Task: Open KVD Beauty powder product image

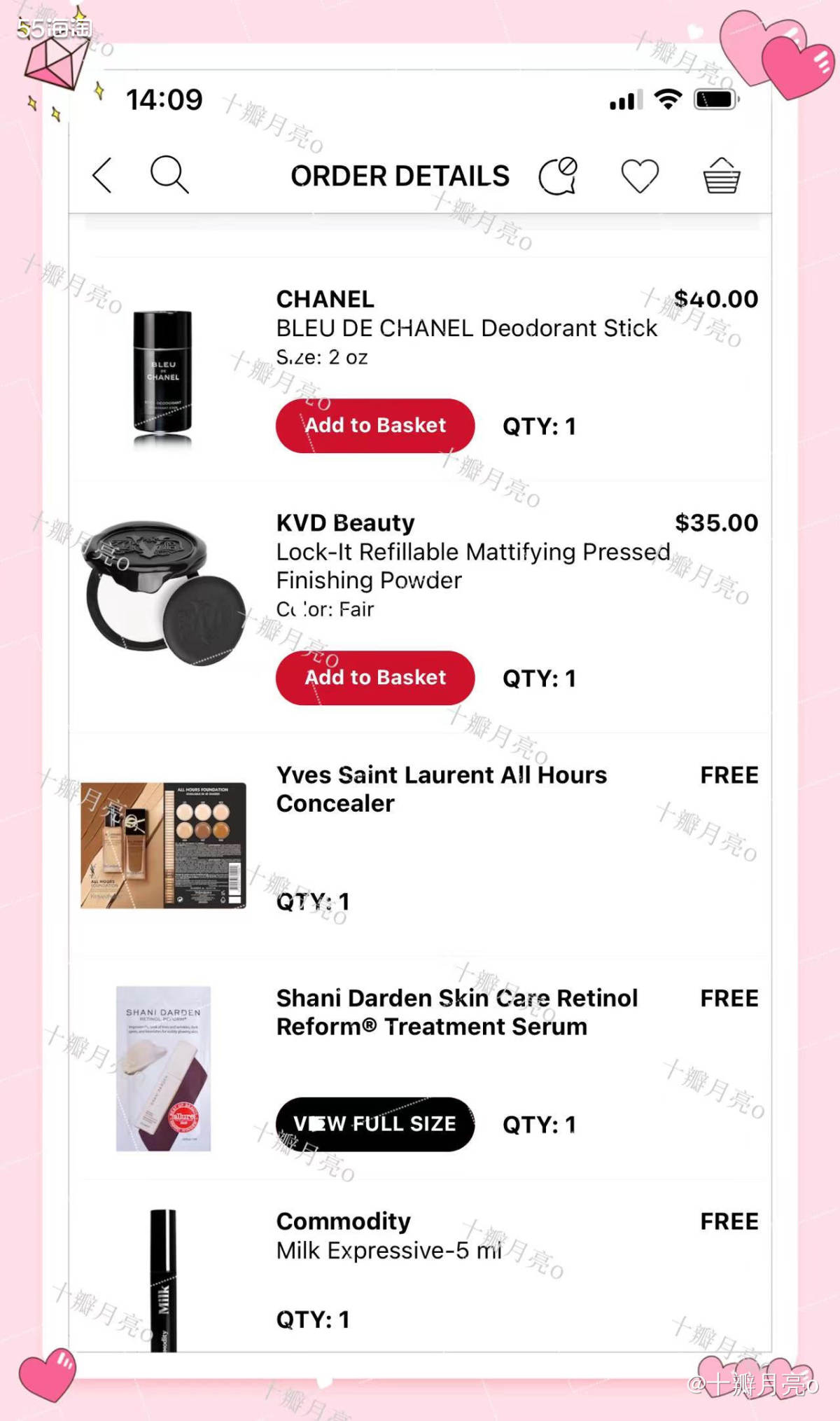Action: [164, 592]
